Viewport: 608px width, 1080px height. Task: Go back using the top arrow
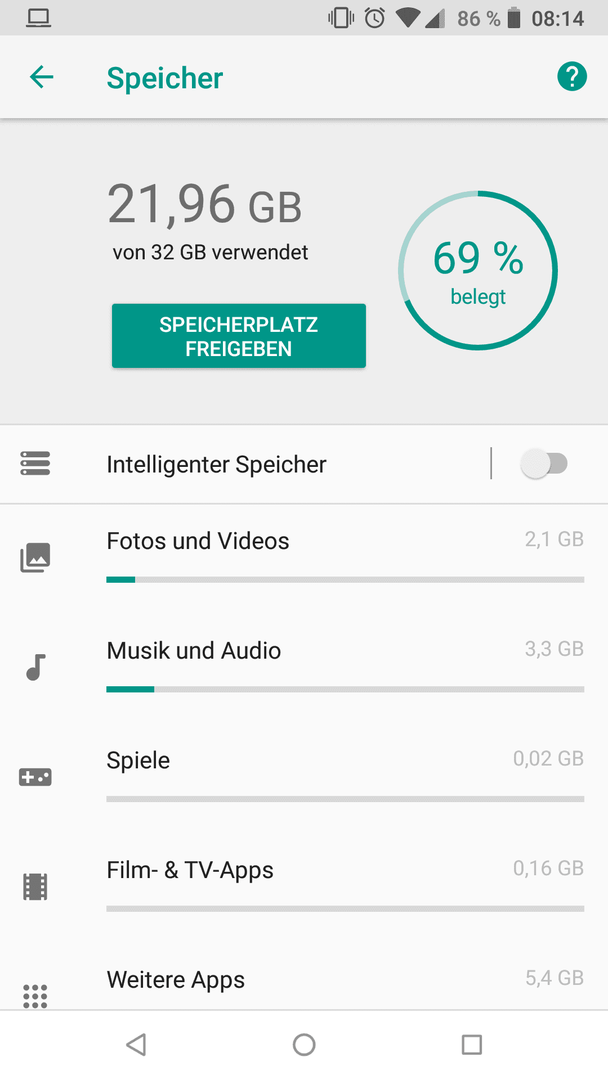click(41, 77)
